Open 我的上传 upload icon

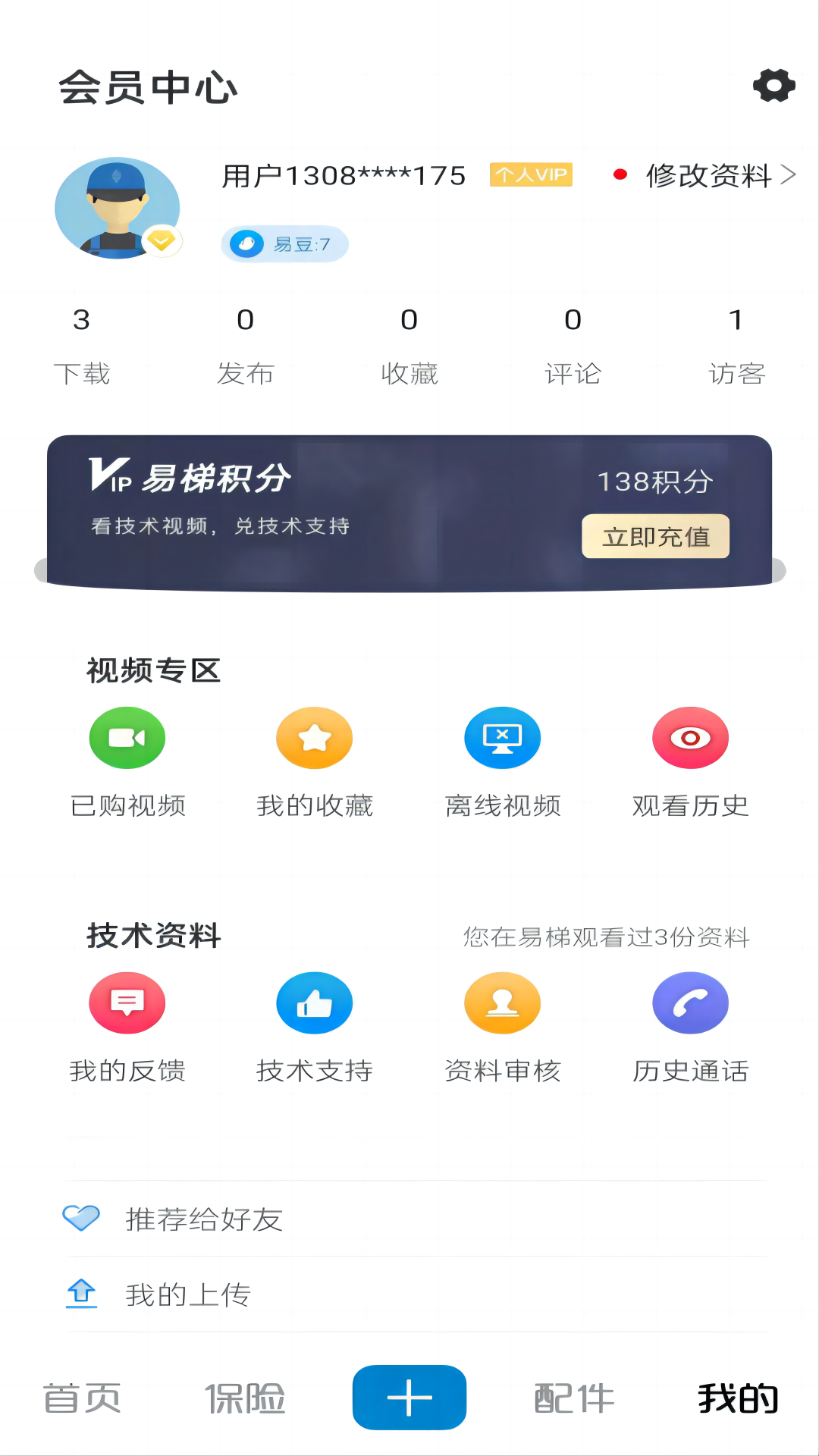81,1294
